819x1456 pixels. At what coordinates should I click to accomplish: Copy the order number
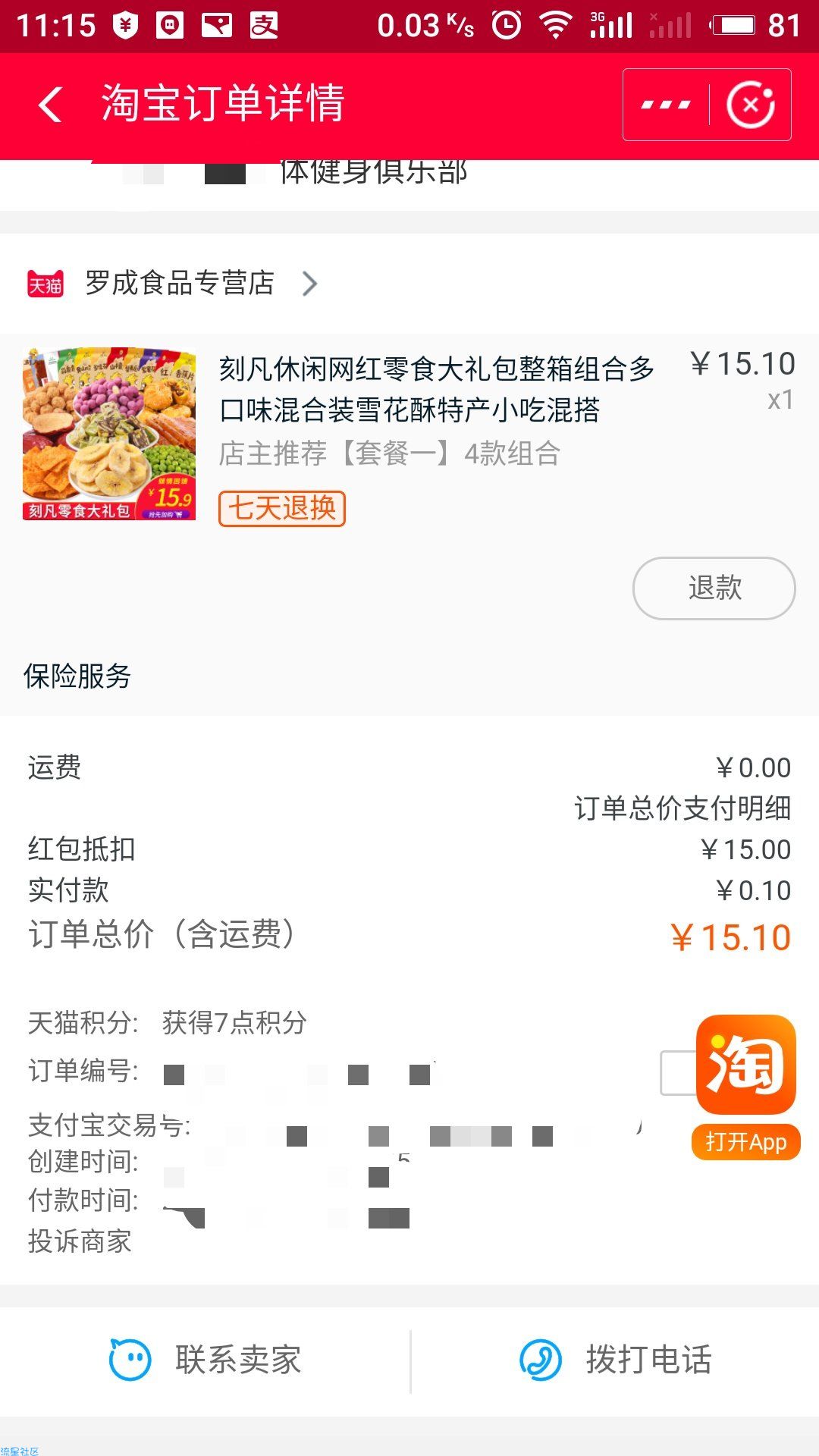click(x=677, y=1073)
